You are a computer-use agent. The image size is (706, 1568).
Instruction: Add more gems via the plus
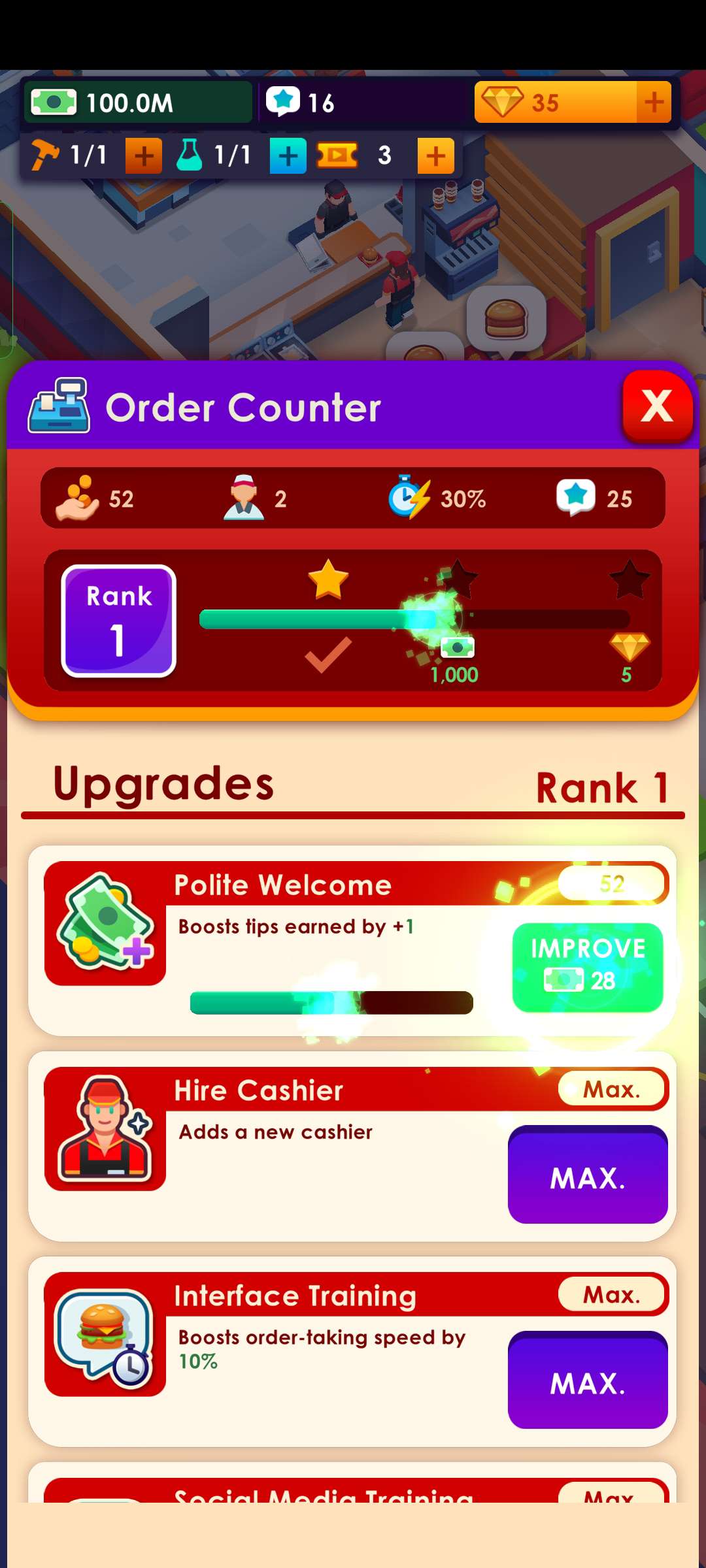click(654, 102)
